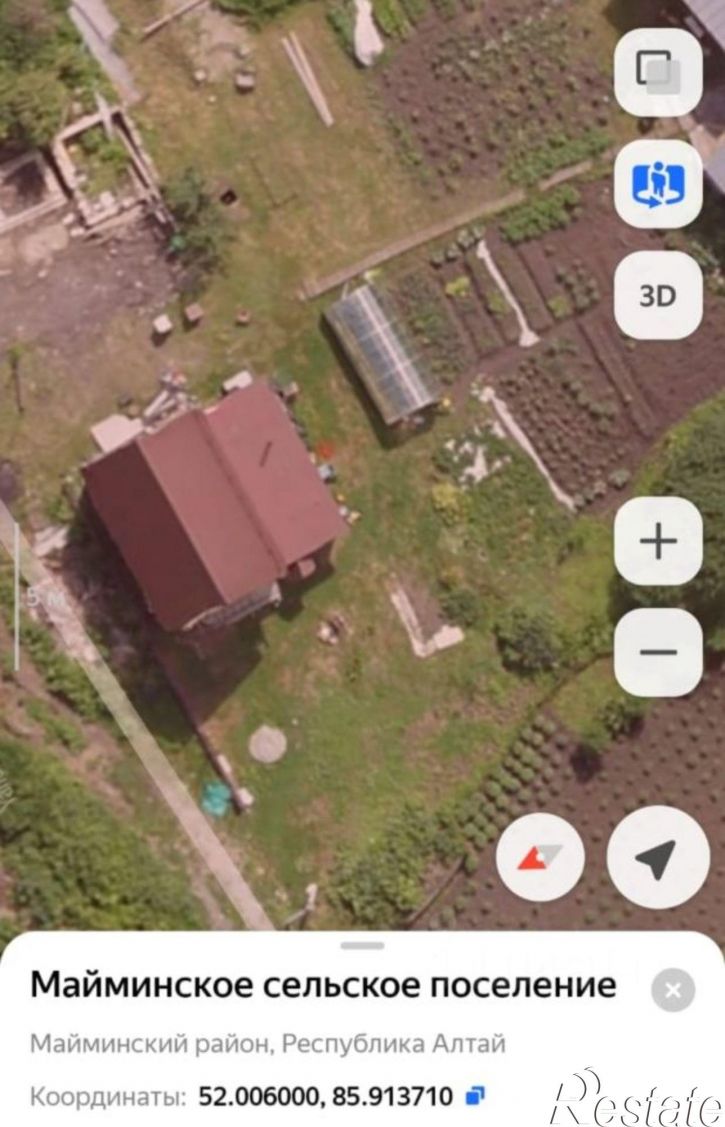Center the map on my location
725x1127 pixels.
[x=658, y=857]
